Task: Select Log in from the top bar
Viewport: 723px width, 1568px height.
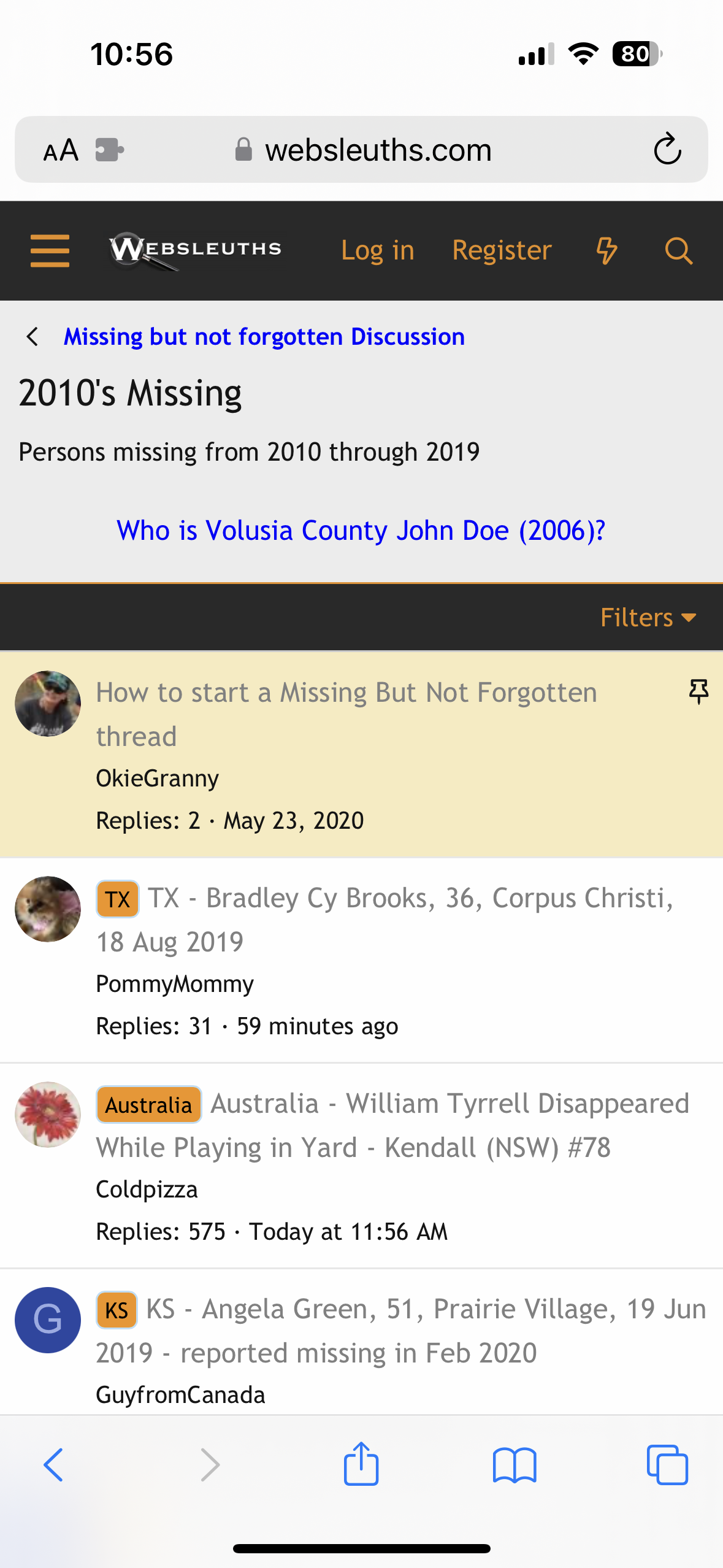Action: click(x=377, y=250)
